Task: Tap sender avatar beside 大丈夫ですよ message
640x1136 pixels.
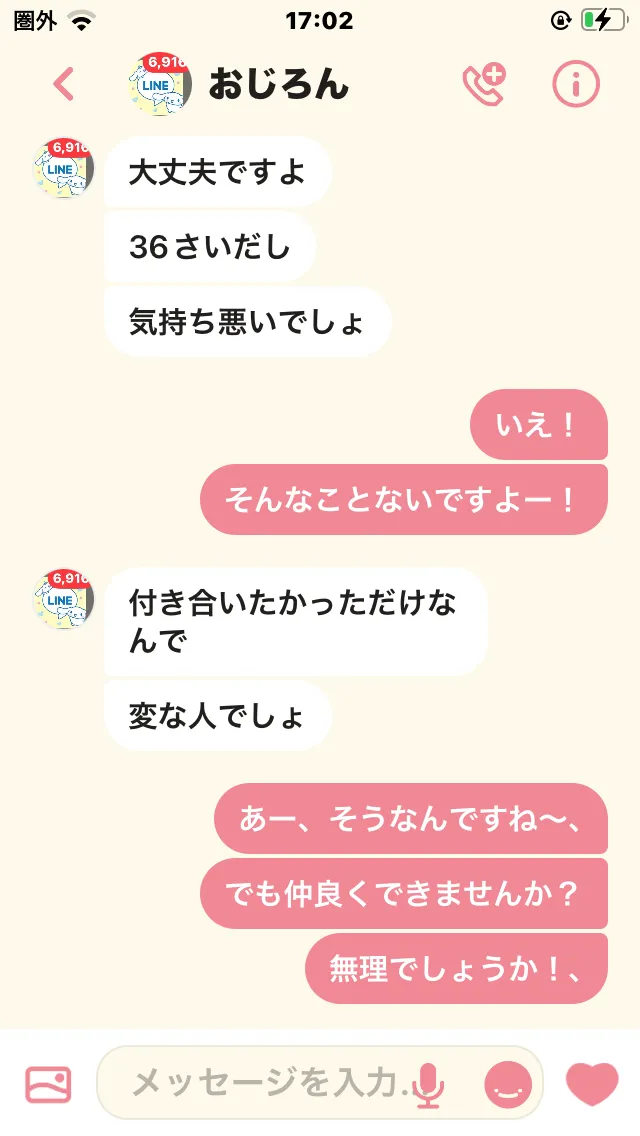Action: pyautogui.click(x=64, y=169)
